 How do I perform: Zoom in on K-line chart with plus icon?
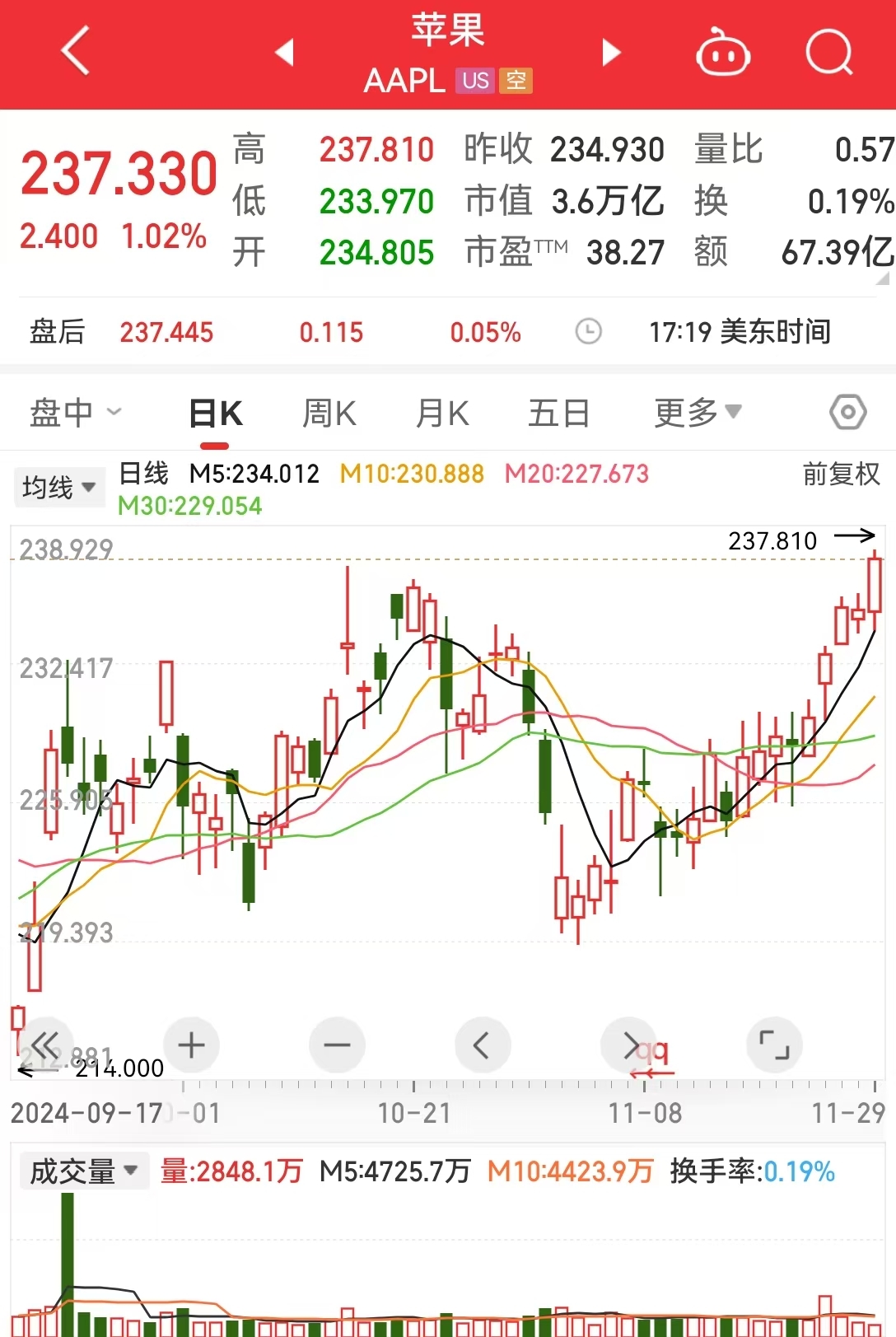point(191,1045)
